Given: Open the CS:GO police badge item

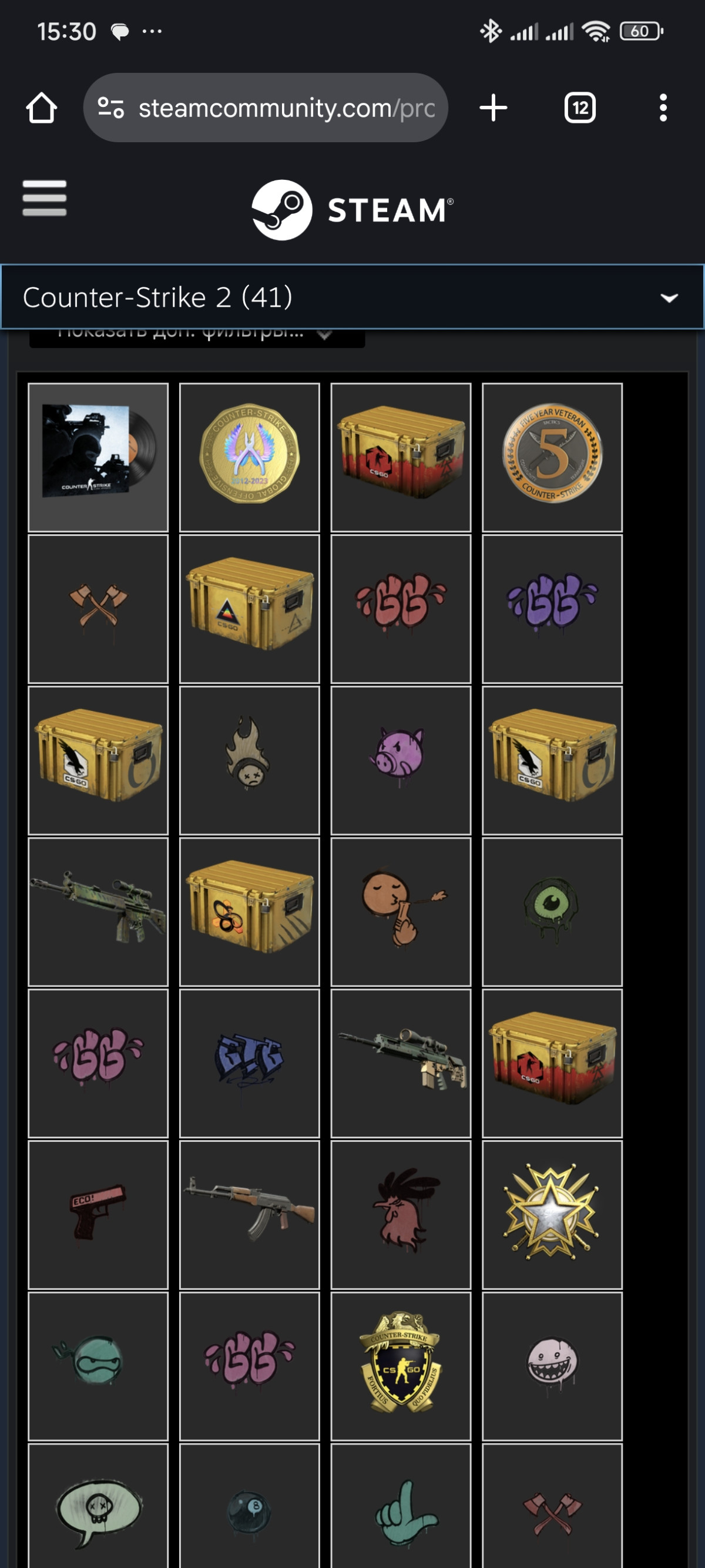Looking at the screenshot, I should 401,1366.
